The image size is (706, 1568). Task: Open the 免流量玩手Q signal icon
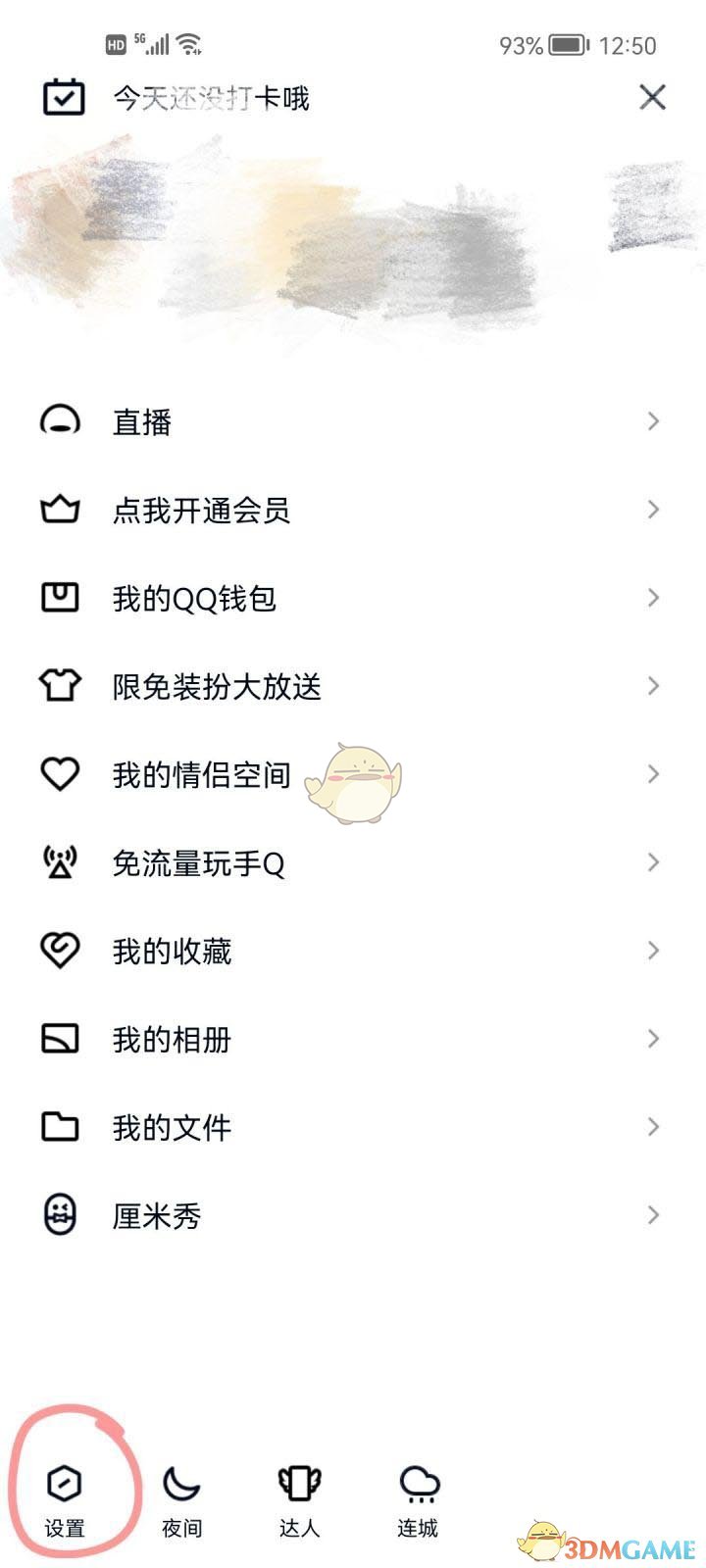pyautogui.click(x=61, y=861)
